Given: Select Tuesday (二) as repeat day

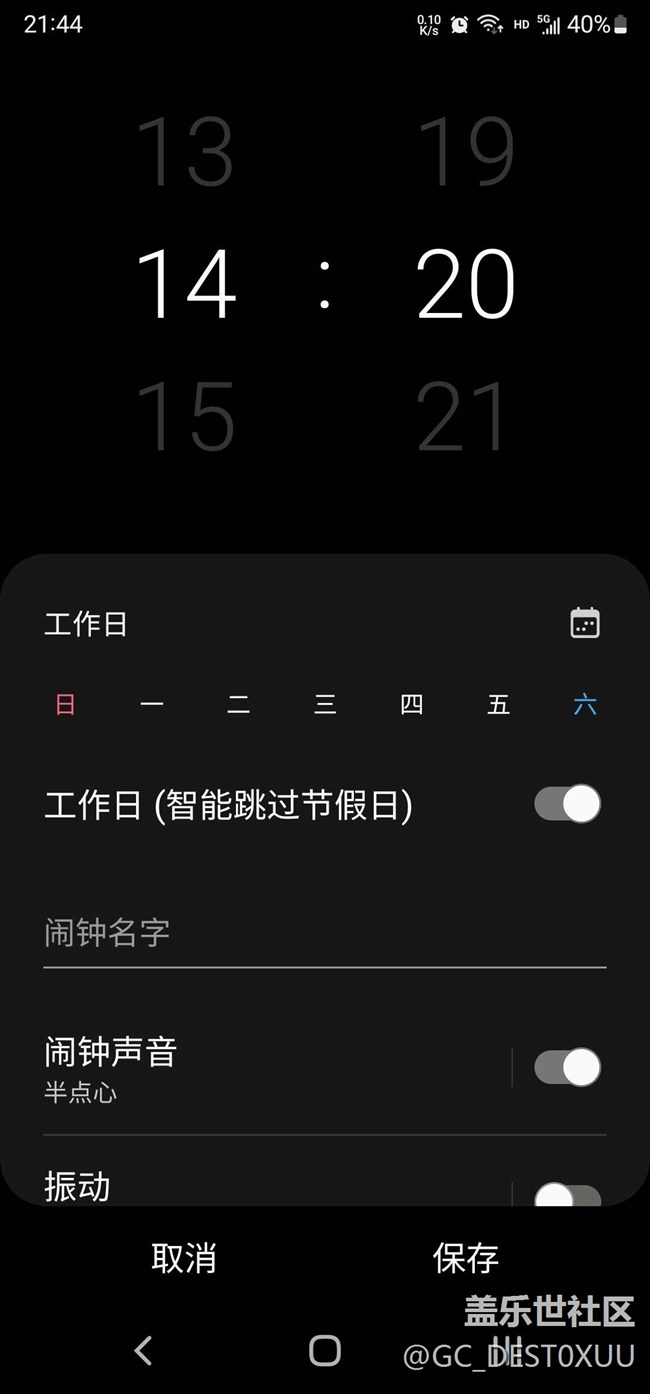Looking at the screenshot, I should coord(238,705).
